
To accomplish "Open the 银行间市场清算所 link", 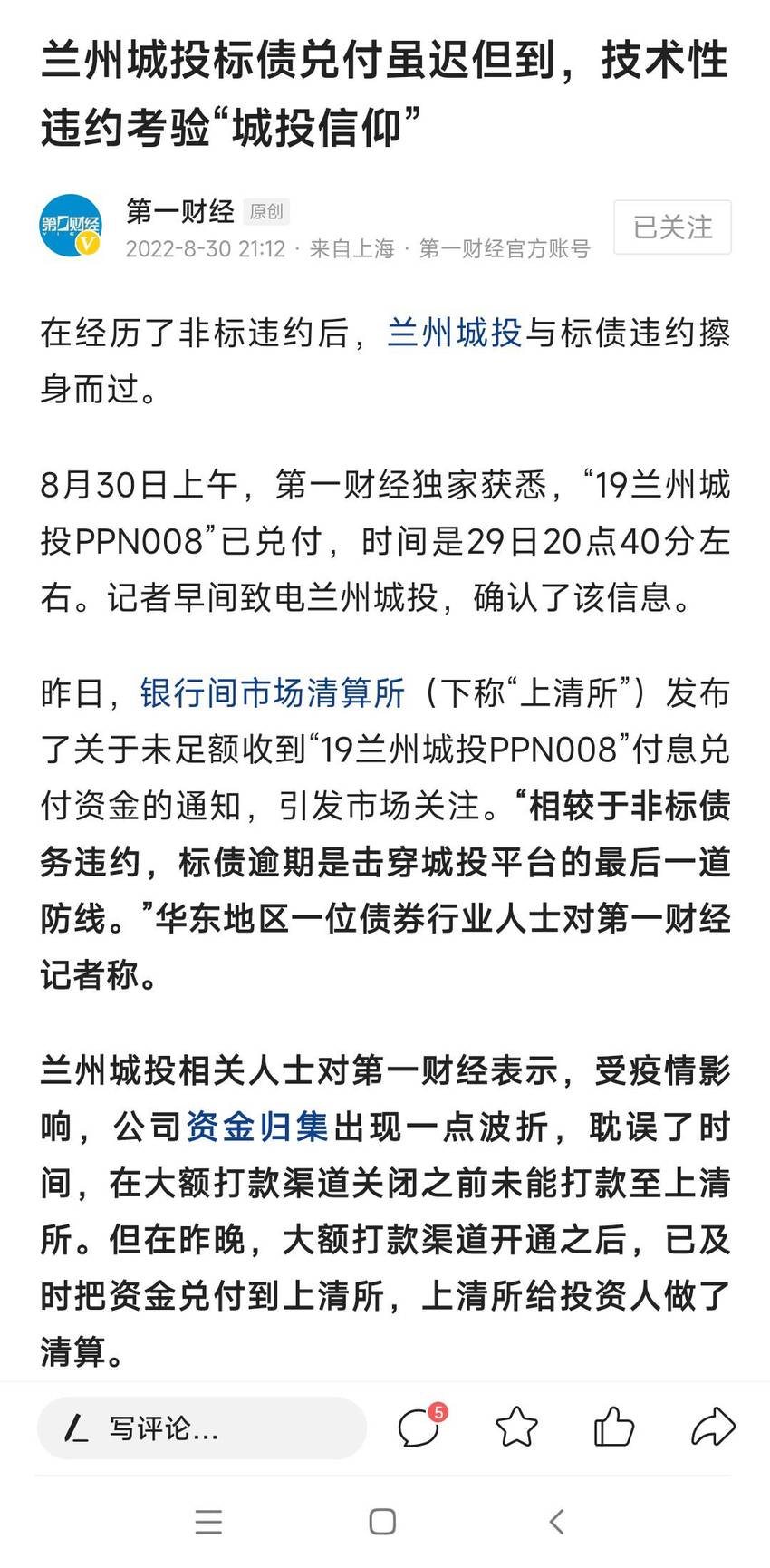I will (x=273, y=693).
